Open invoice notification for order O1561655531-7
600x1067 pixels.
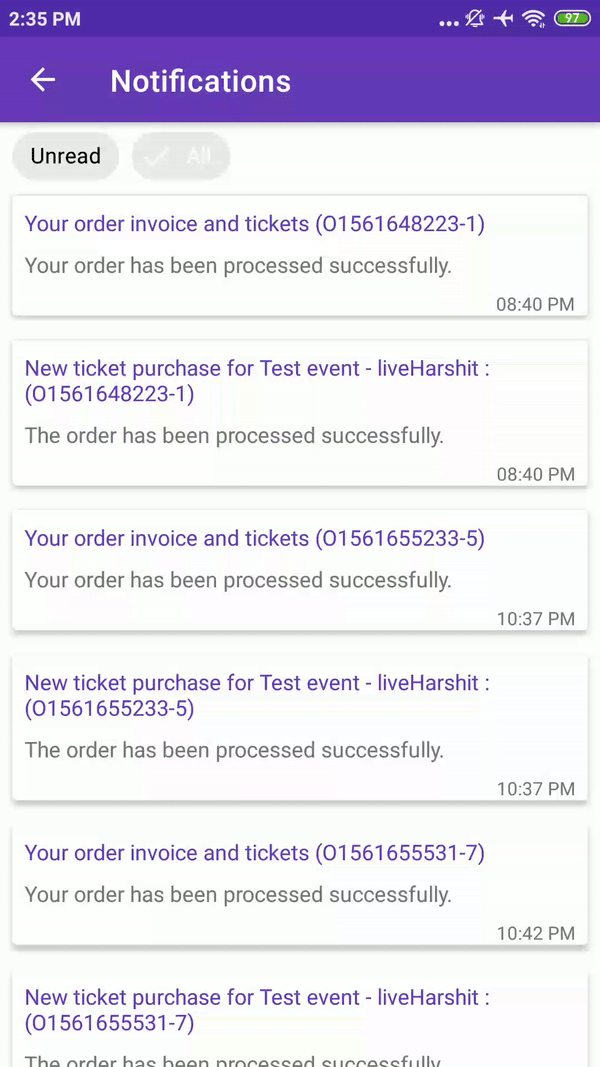tap(299, 884)
